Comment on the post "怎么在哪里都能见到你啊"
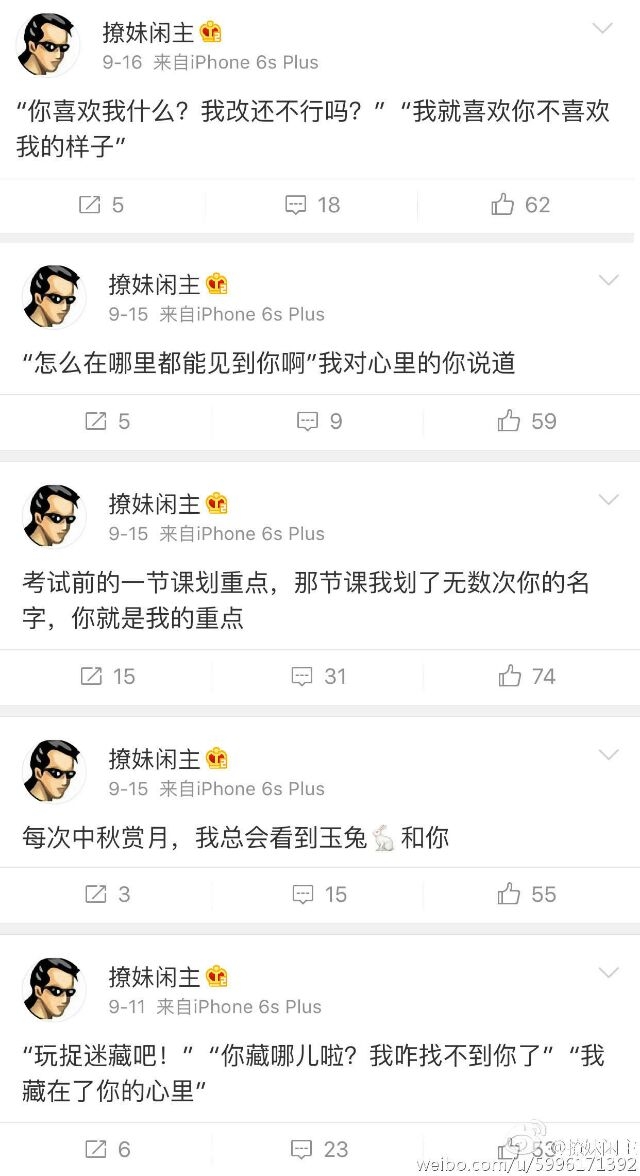The width and height of the screenshot is (640, 1176). pyautogui.click(x=320, y=421)
